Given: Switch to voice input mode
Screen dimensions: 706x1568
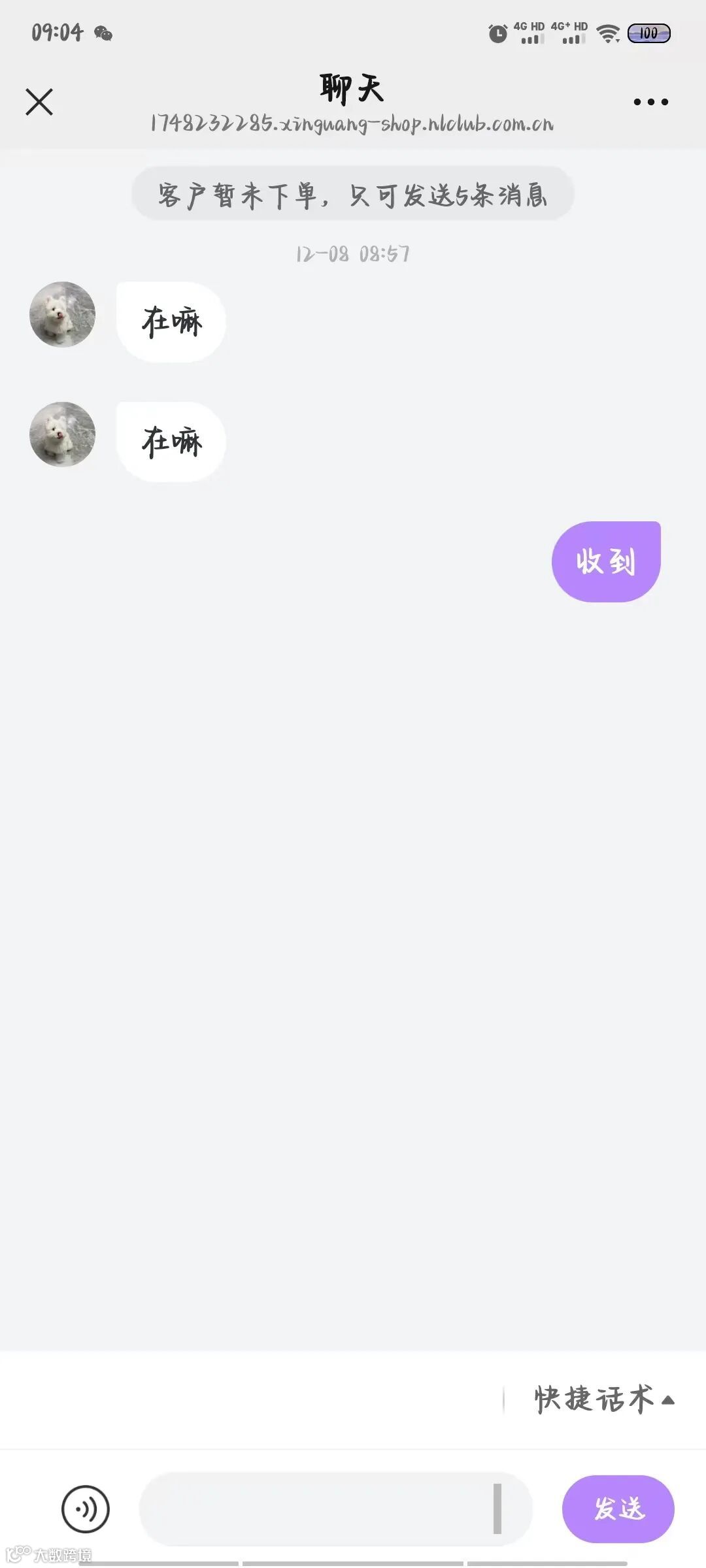Looking at the screenshot, I should point(85,1509).
